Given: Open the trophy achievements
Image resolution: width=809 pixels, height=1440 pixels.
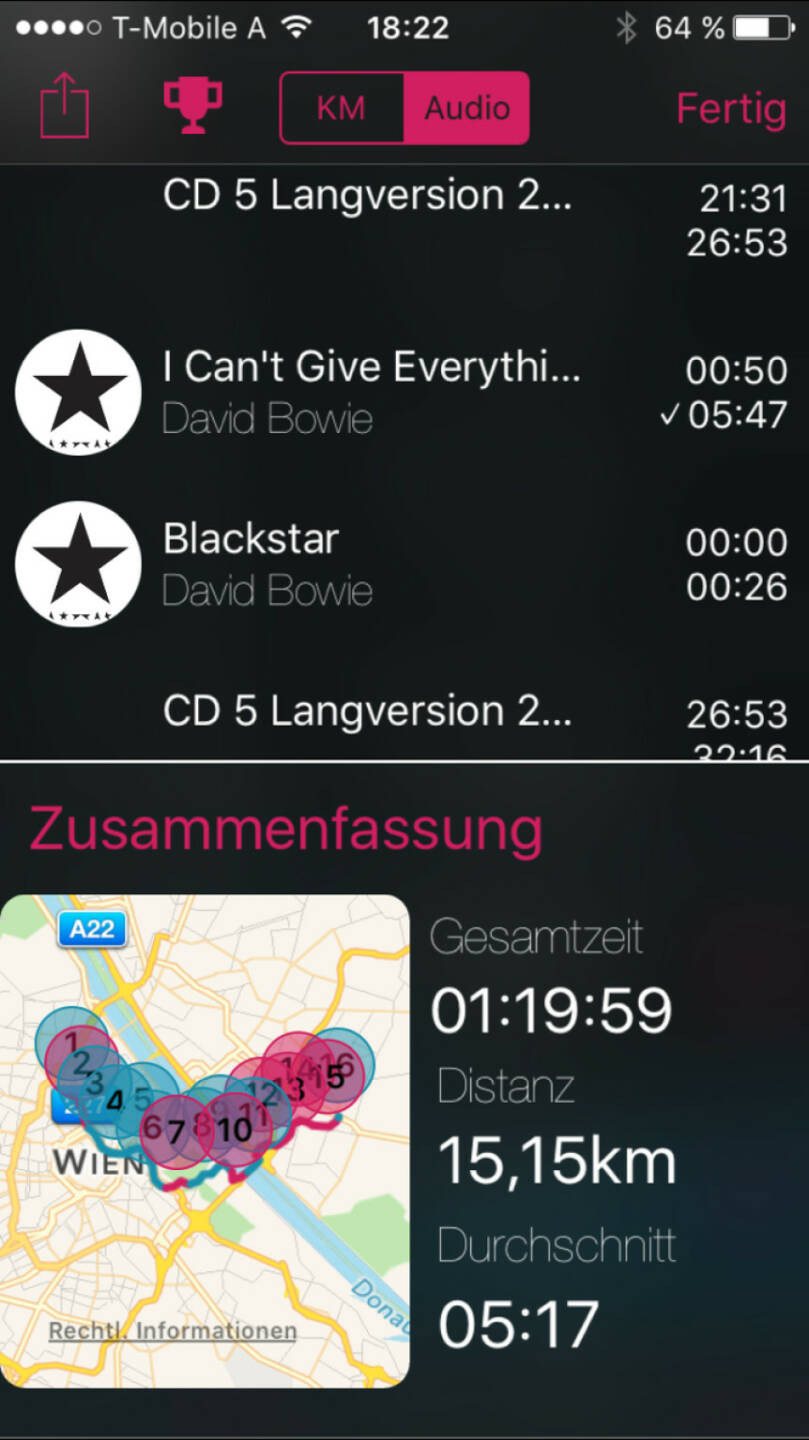Looking at the screenshot, I should click(192, 106).
